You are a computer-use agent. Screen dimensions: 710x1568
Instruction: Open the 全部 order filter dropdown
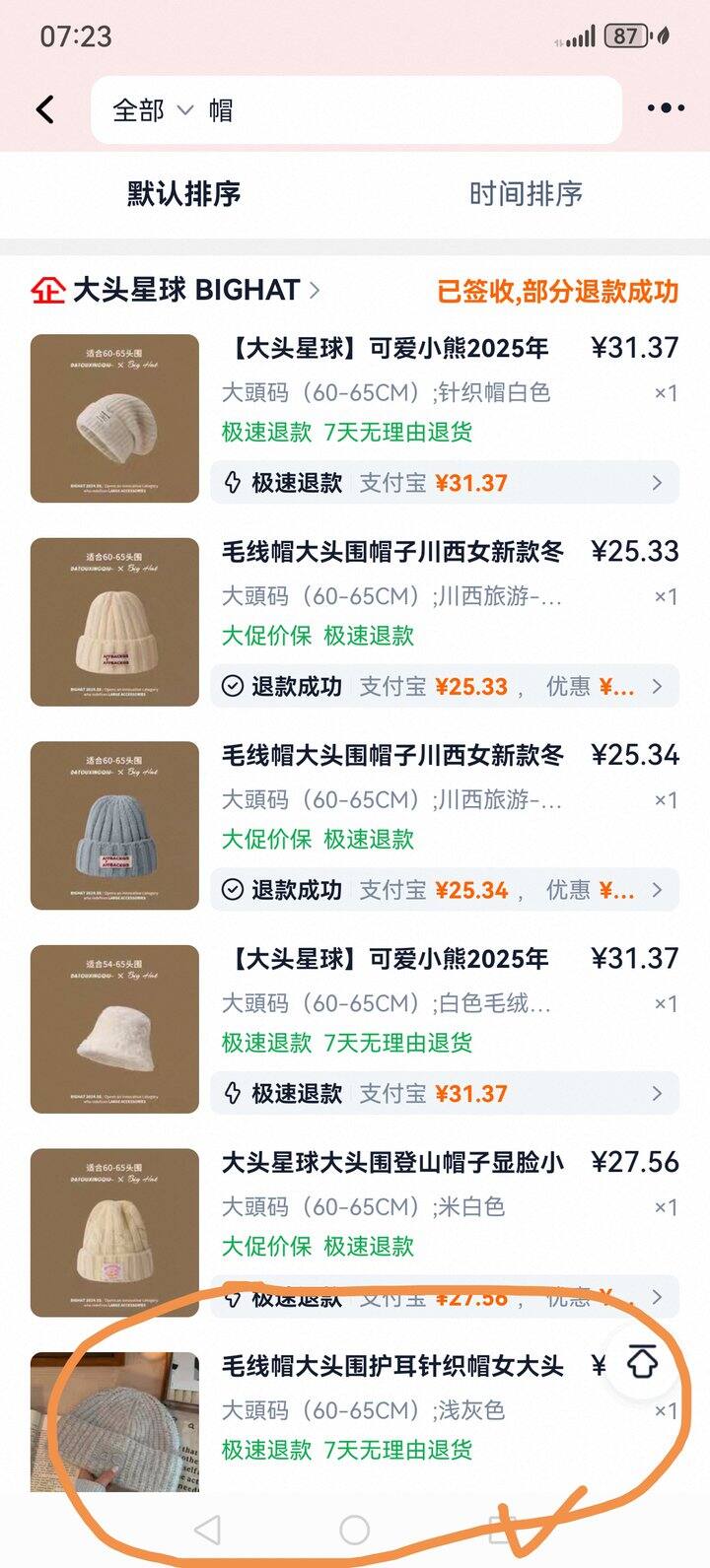(152, 110)
